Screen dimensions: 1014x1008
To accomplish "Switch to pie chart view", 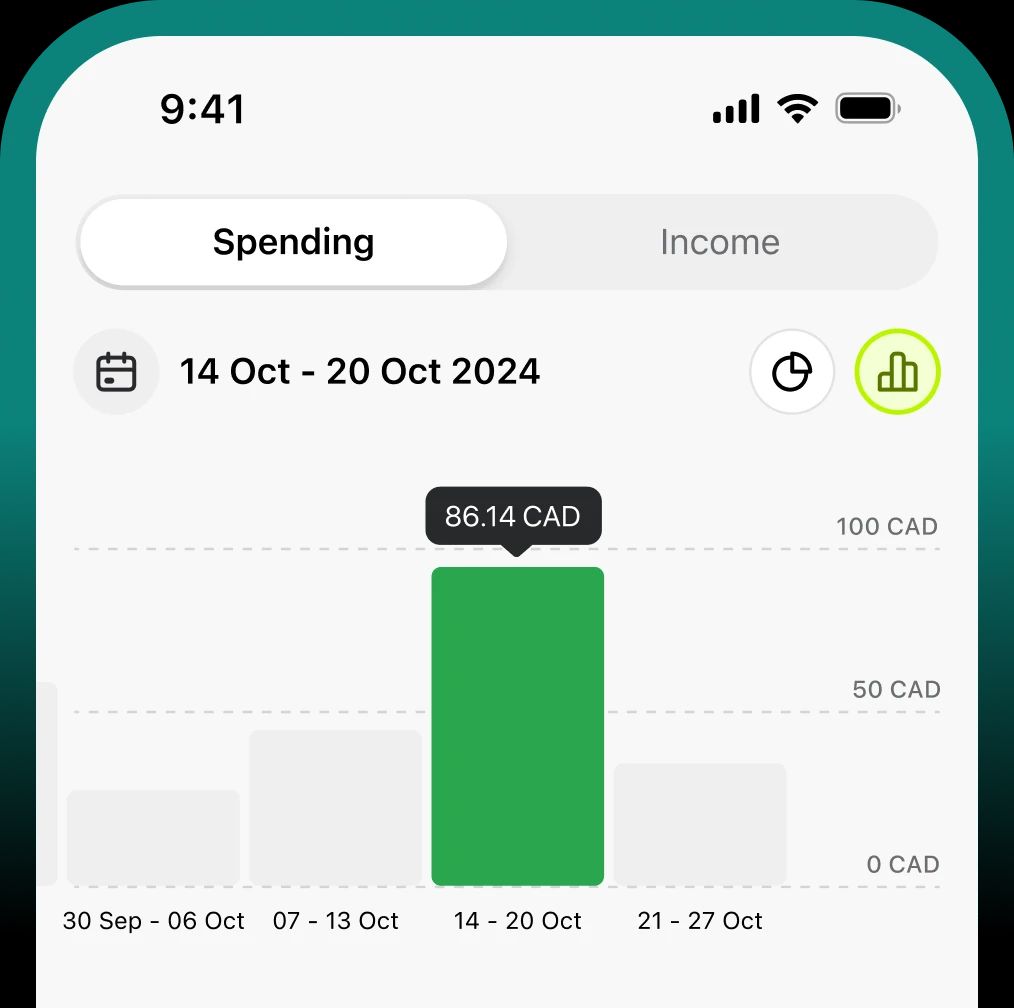I will click(x=792, y=372).
